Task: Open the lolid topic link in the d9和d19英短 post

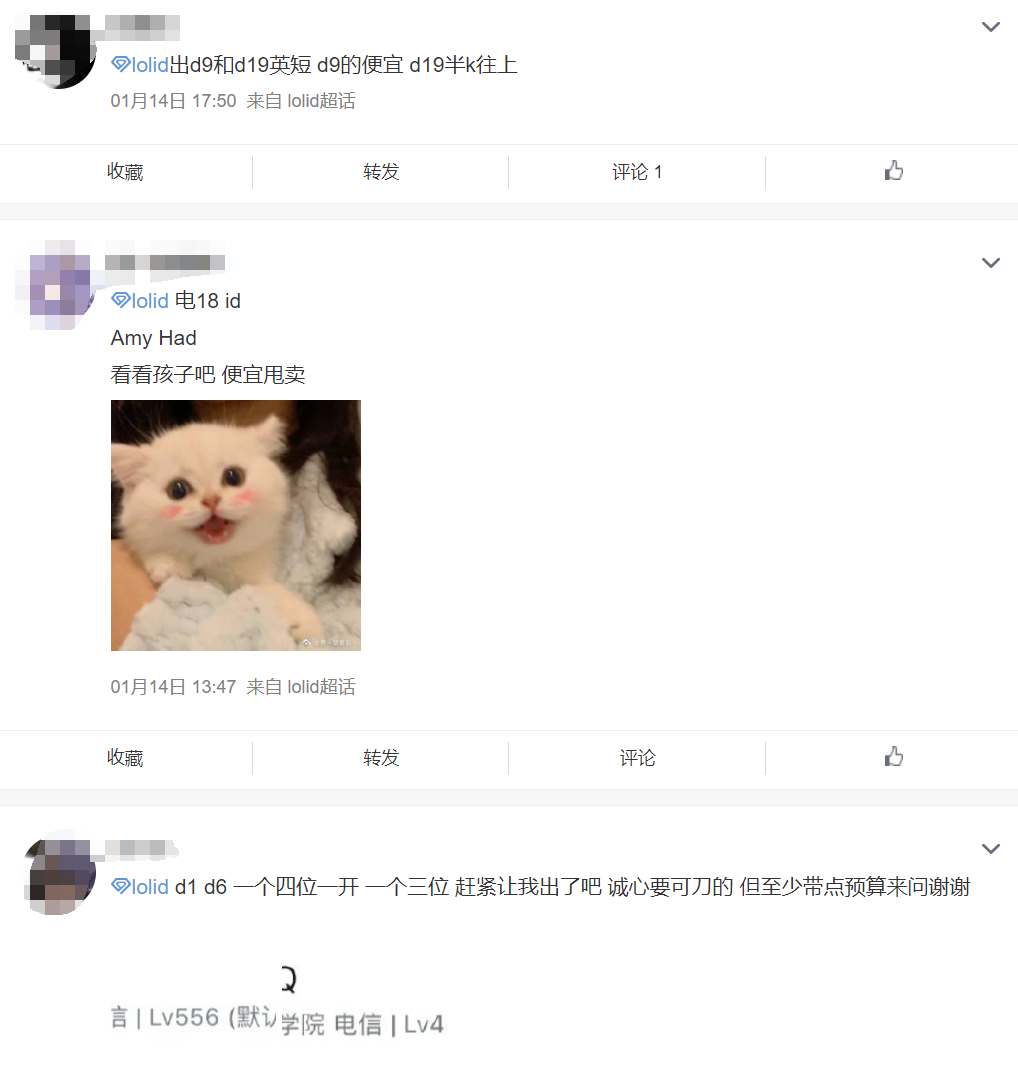Action: (x=140, y=65)
